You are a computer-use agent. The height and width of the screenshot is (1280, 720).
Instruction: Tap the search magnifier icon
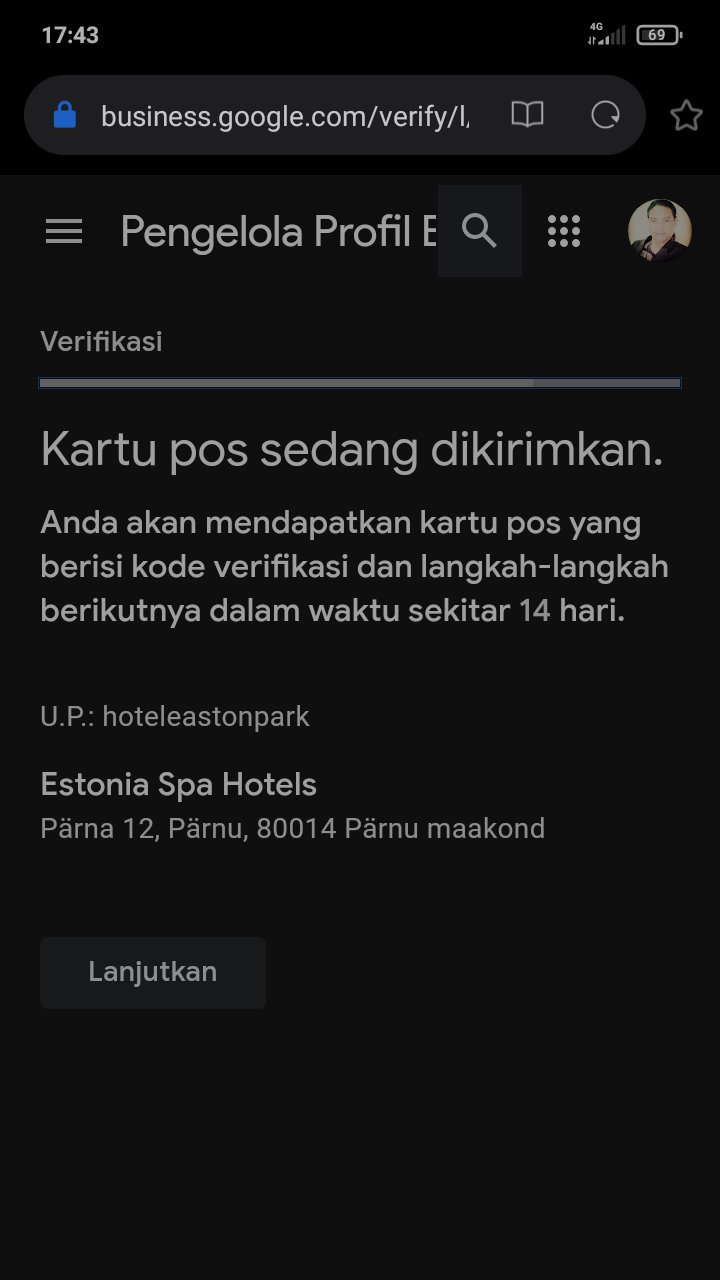point(480,231)
